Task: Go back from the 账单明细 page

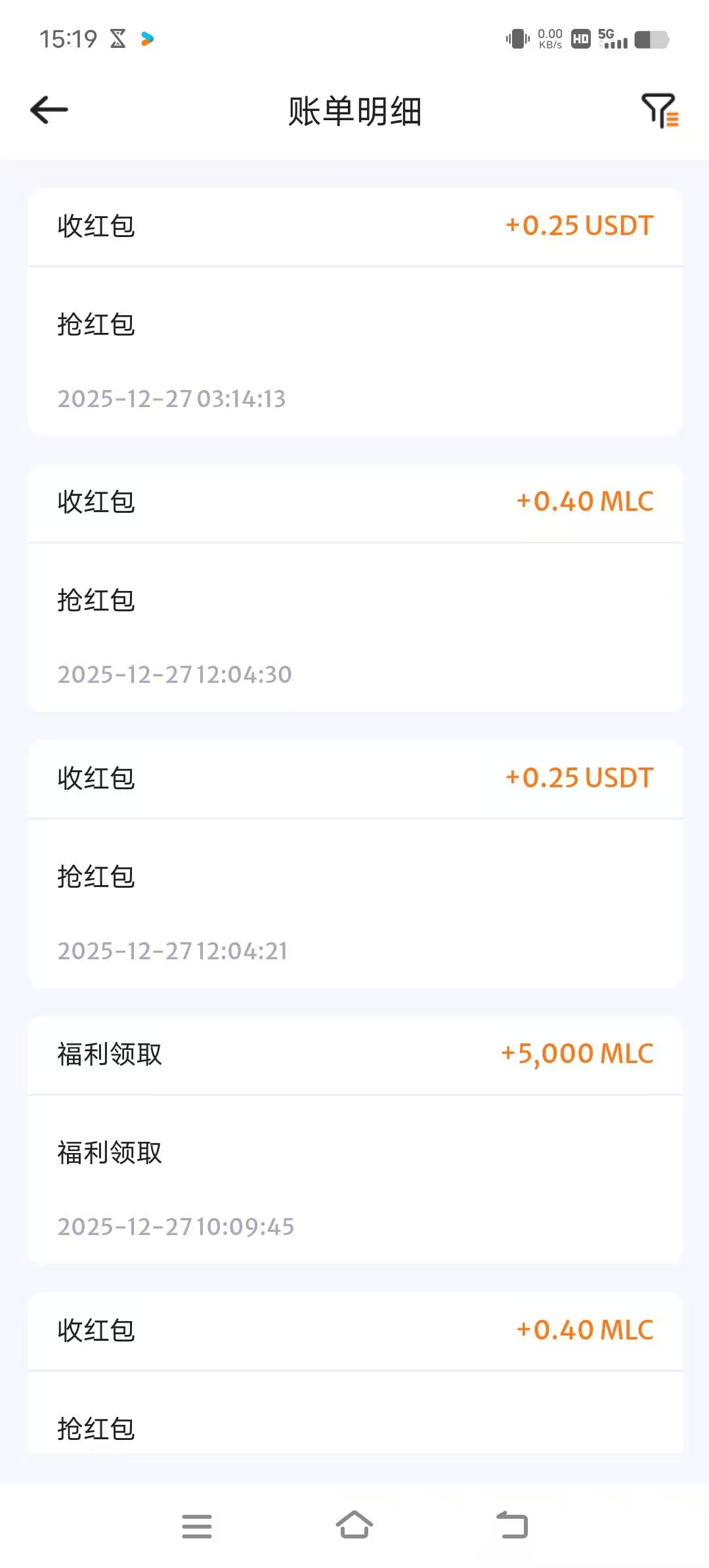Action: (x=49, y=110)
